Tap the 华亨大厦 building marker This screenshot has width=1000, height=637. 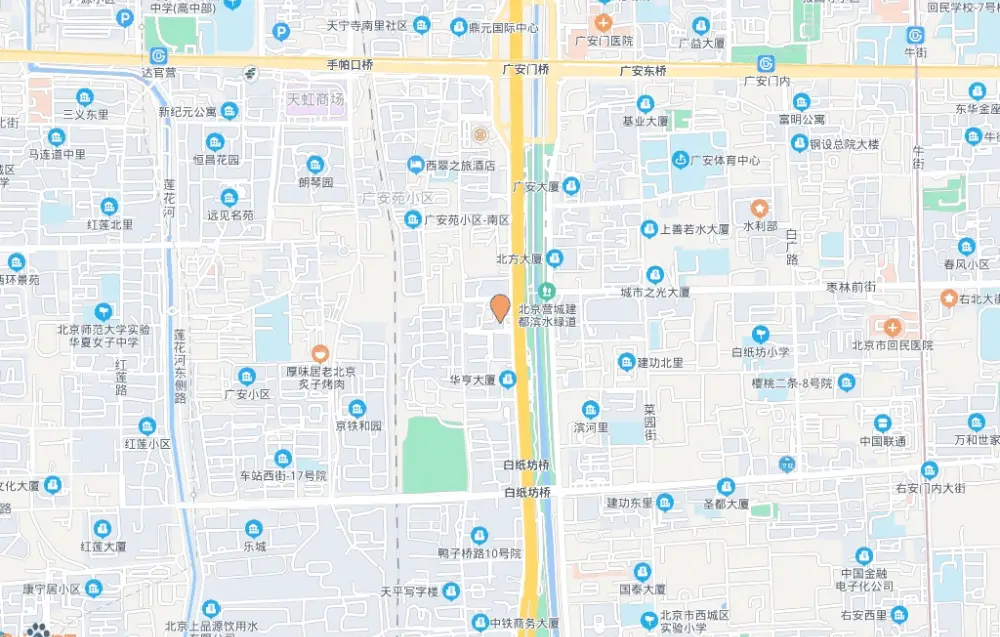click(508, 379)
